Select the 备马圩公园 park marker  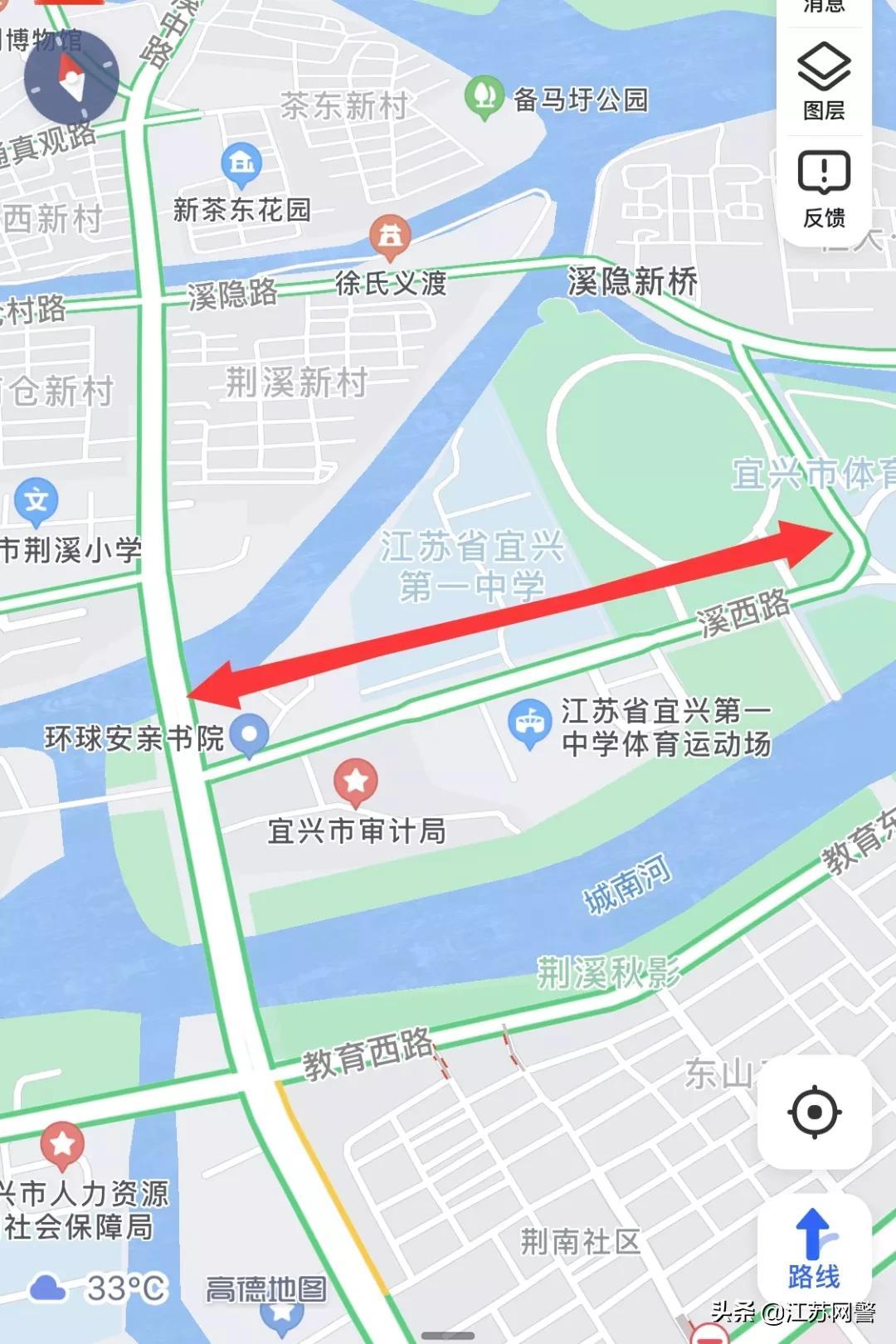tap(484, 97)
